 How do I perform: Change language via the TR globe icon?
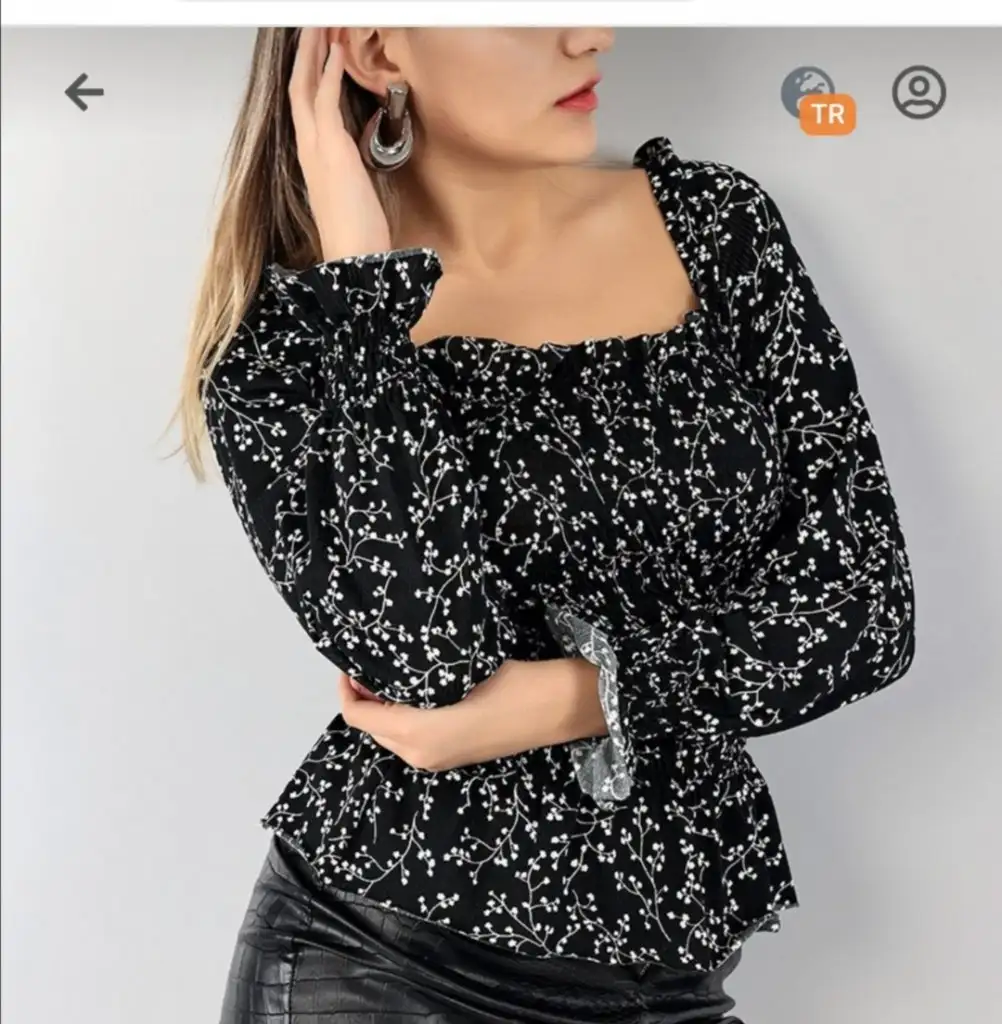coord(816,100)
